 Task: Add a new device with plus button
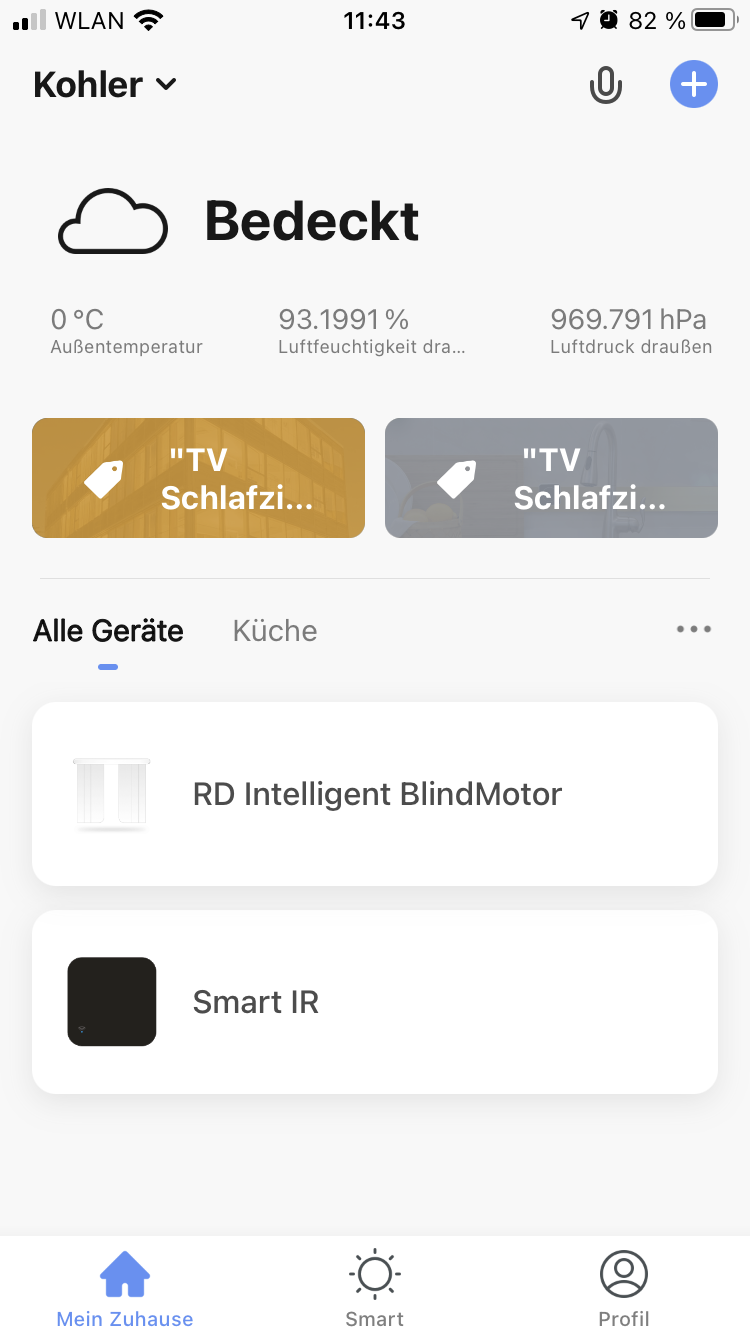693,85
